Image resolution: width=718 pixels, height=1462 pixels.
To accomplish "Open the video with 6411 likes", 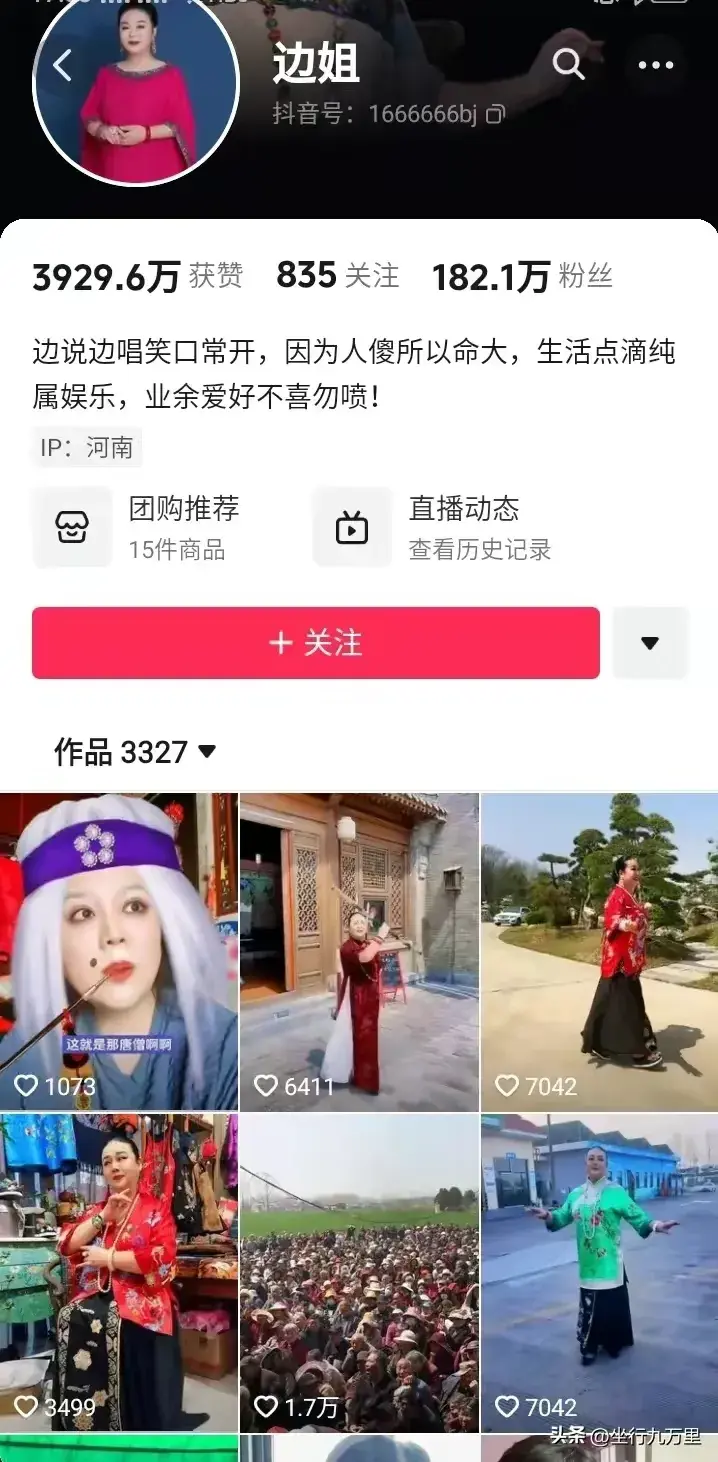I will 359,950.
